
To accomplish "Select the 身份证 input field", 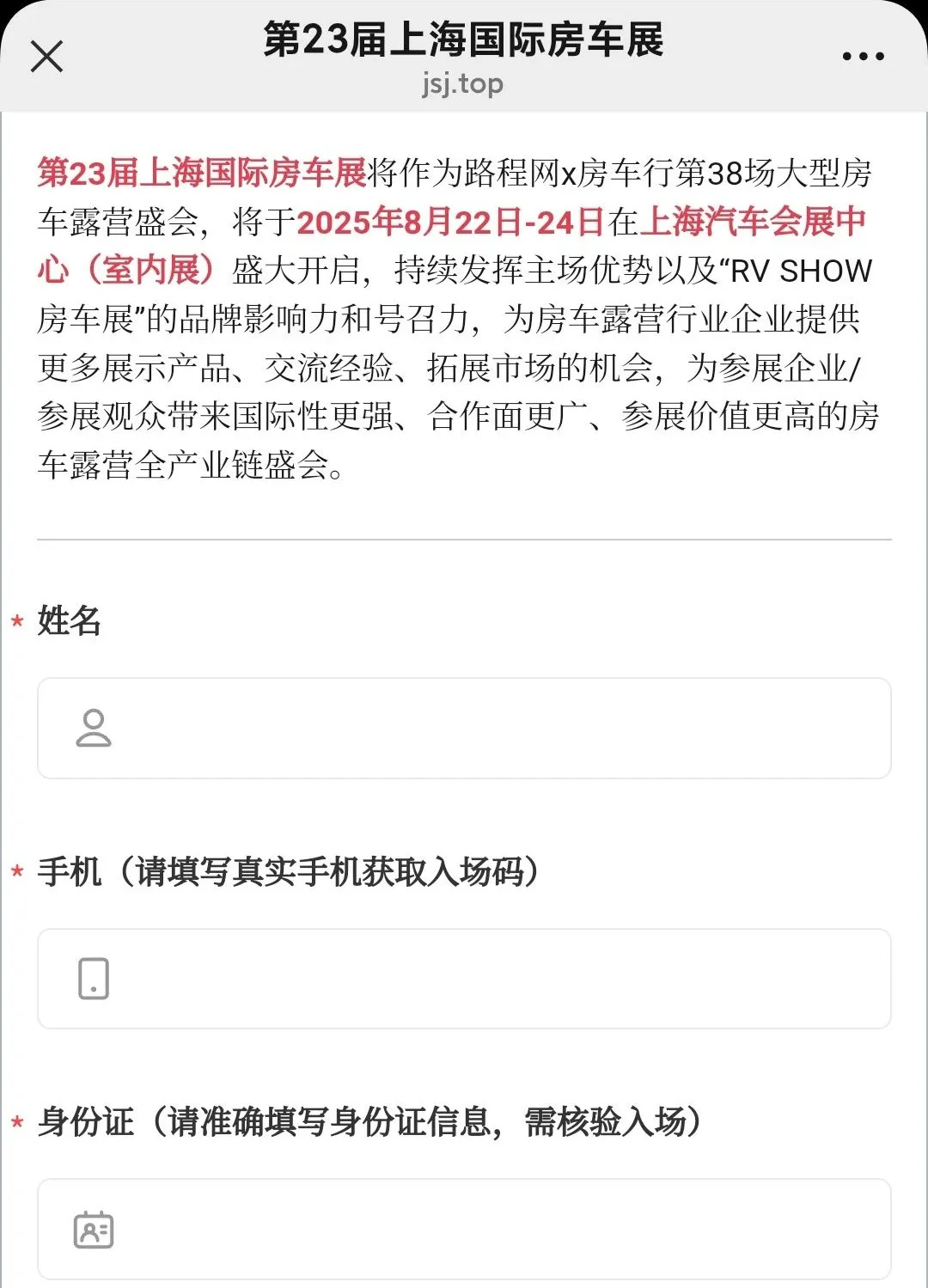I will (x=464, y=1229).
